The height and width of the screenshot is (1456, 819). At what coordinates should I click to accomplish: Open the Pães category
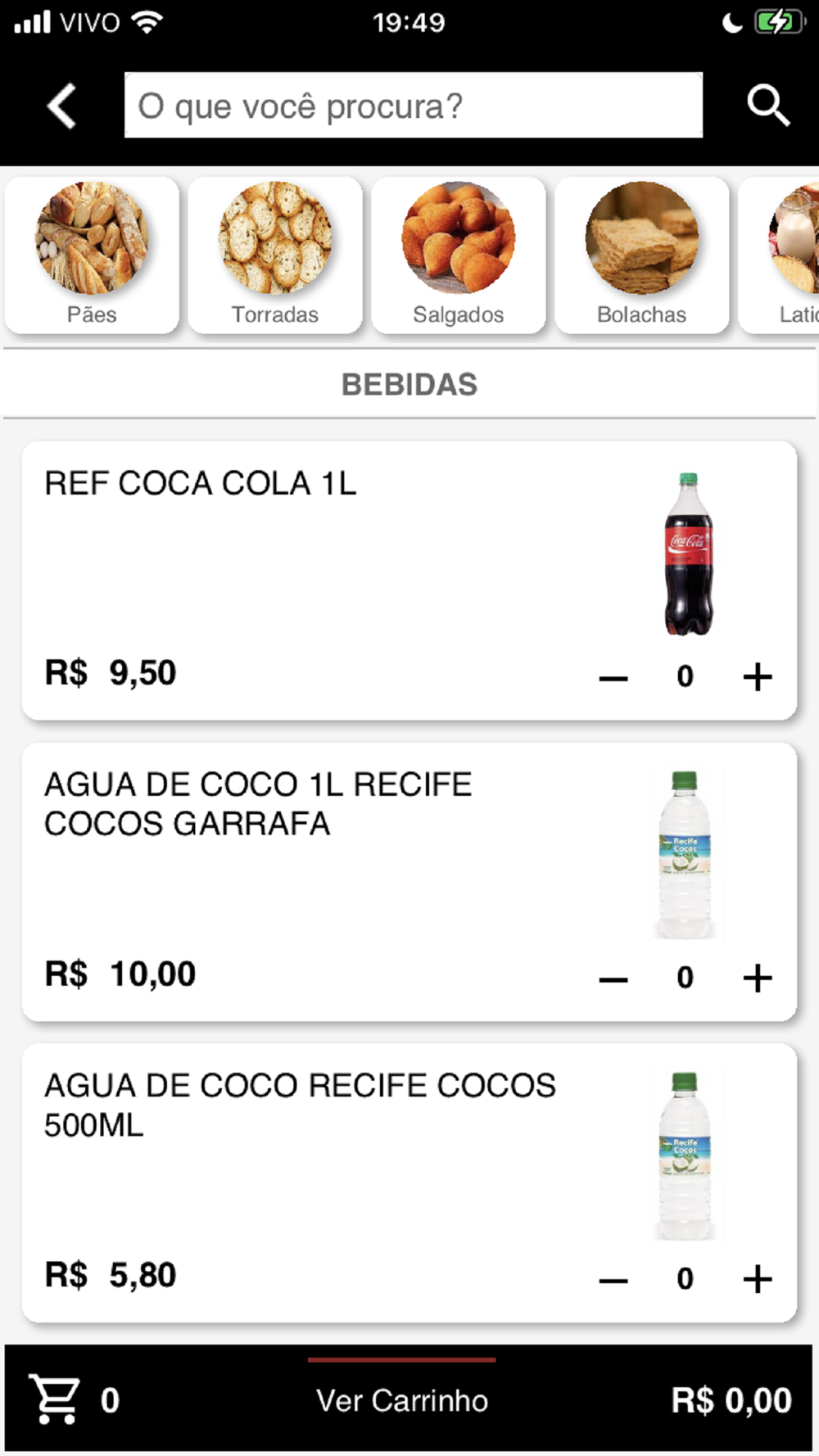(x=92, y=255)
